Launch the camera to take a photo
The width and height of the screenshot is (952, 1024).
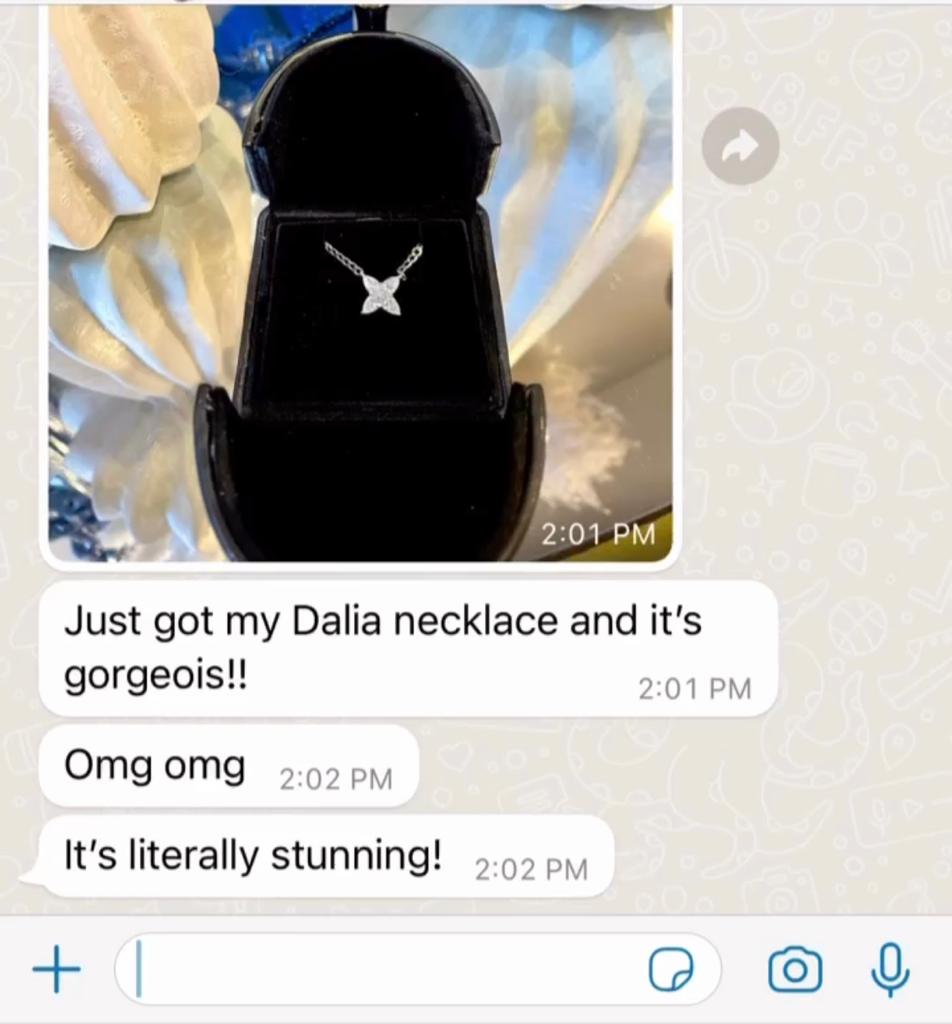[x=795, y=970]
